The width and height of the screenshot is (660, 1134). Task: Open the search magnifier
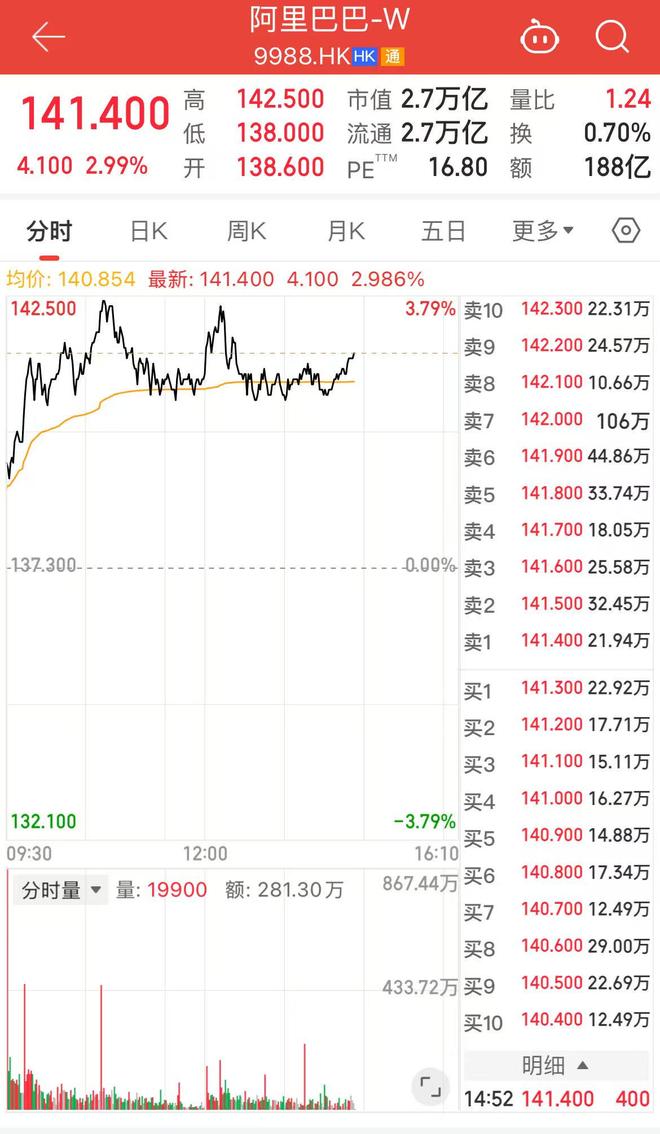(612, 38)
